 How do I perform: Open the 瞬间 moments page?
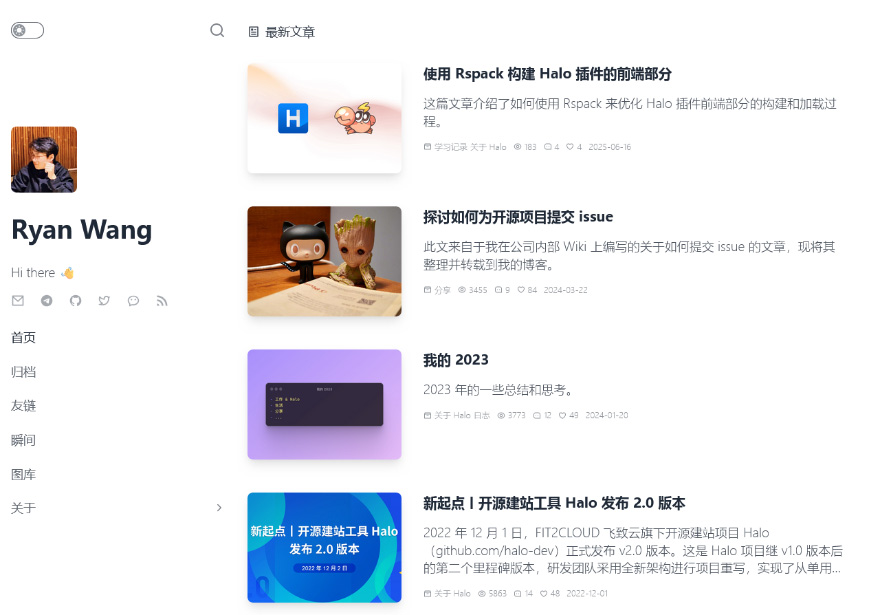(24, 440)
